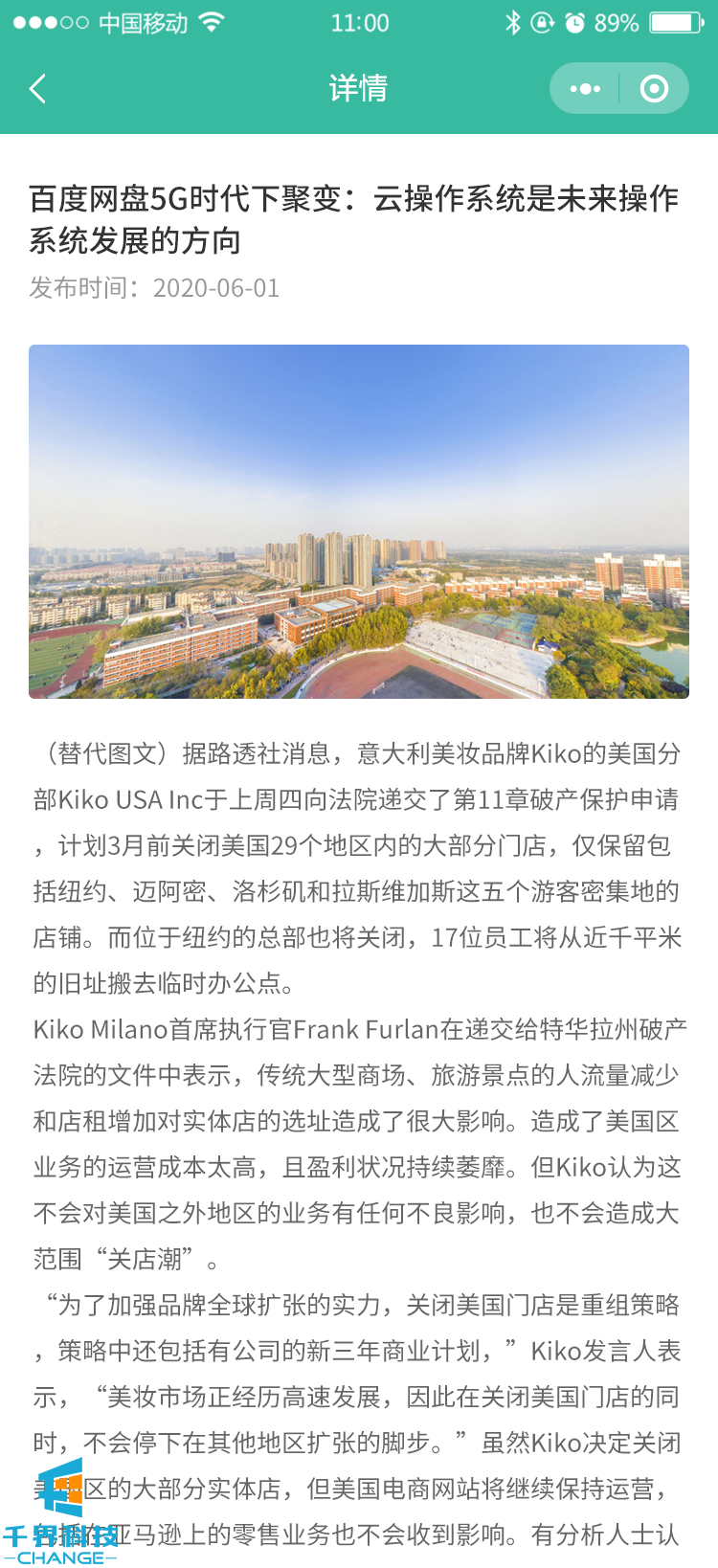
Task: Open the mini program more-options menu
Action: pos(585,89)
